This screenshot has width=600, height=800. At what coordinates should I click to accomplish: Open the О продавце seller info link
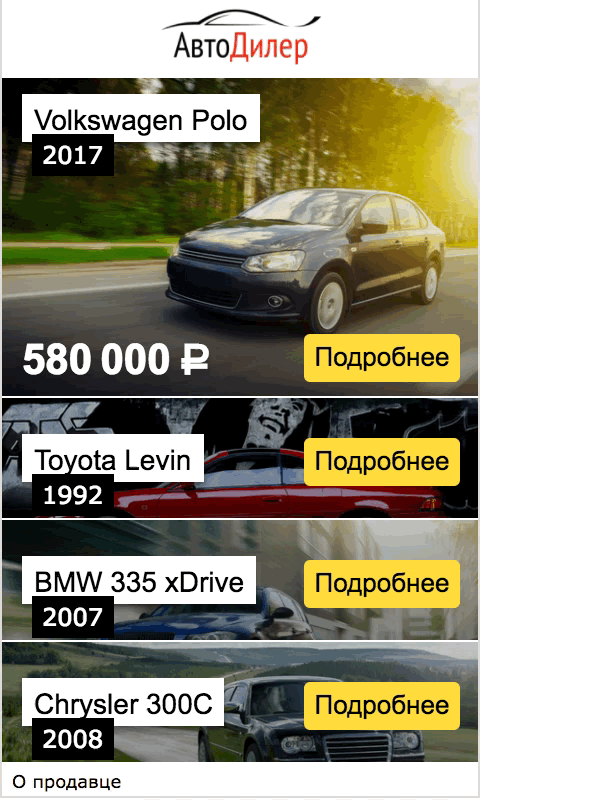(67, 782)
